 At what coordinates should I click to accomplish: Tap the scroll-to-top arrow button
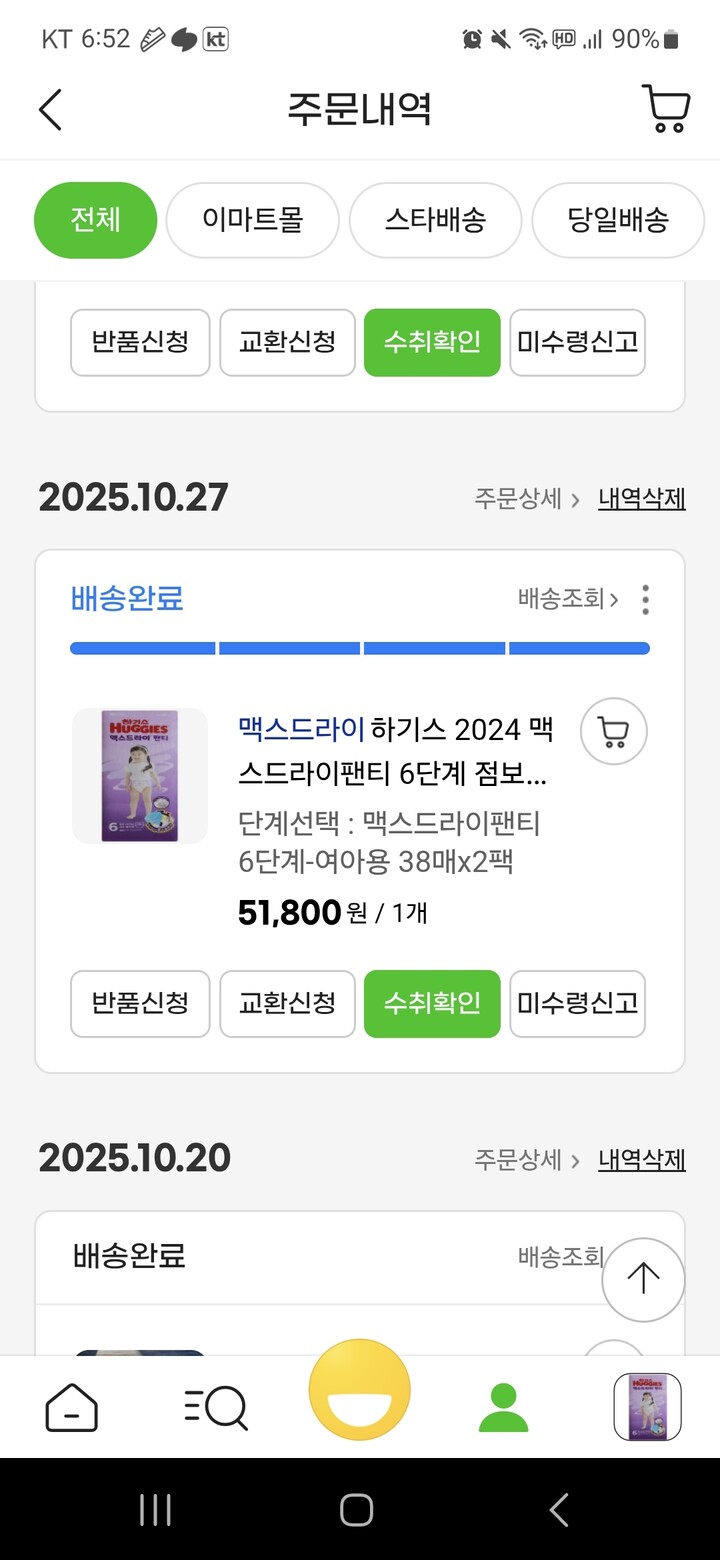[642, 1279]
